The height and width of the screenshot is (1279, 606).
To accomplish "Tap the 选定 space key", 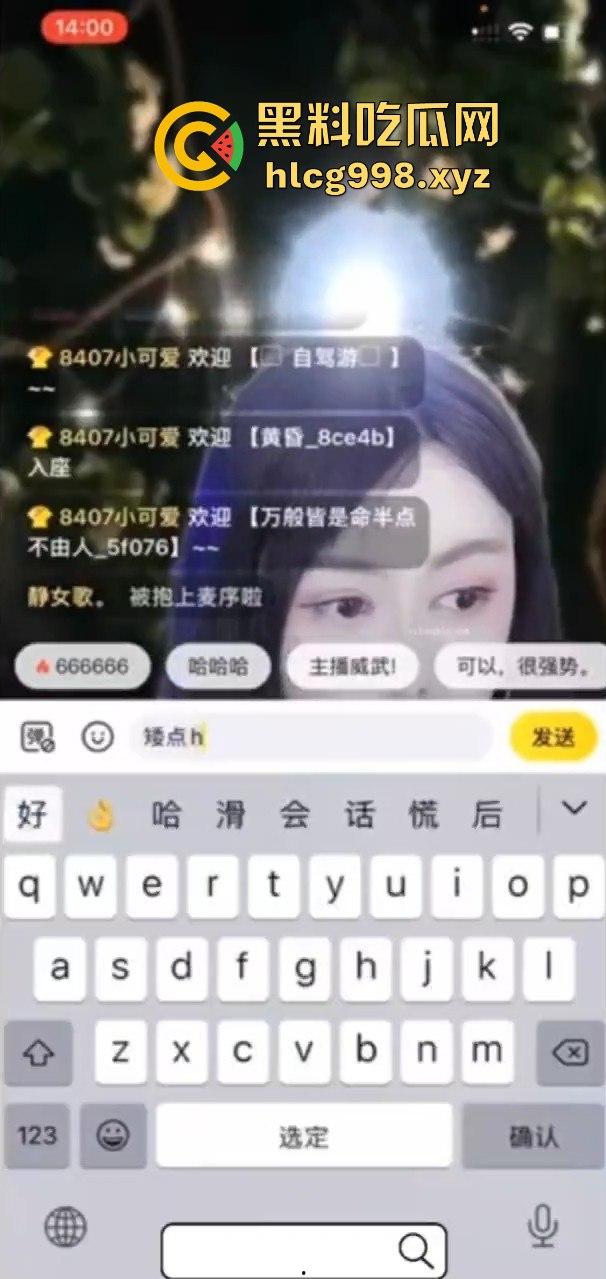I will (x=304, y=1136).
